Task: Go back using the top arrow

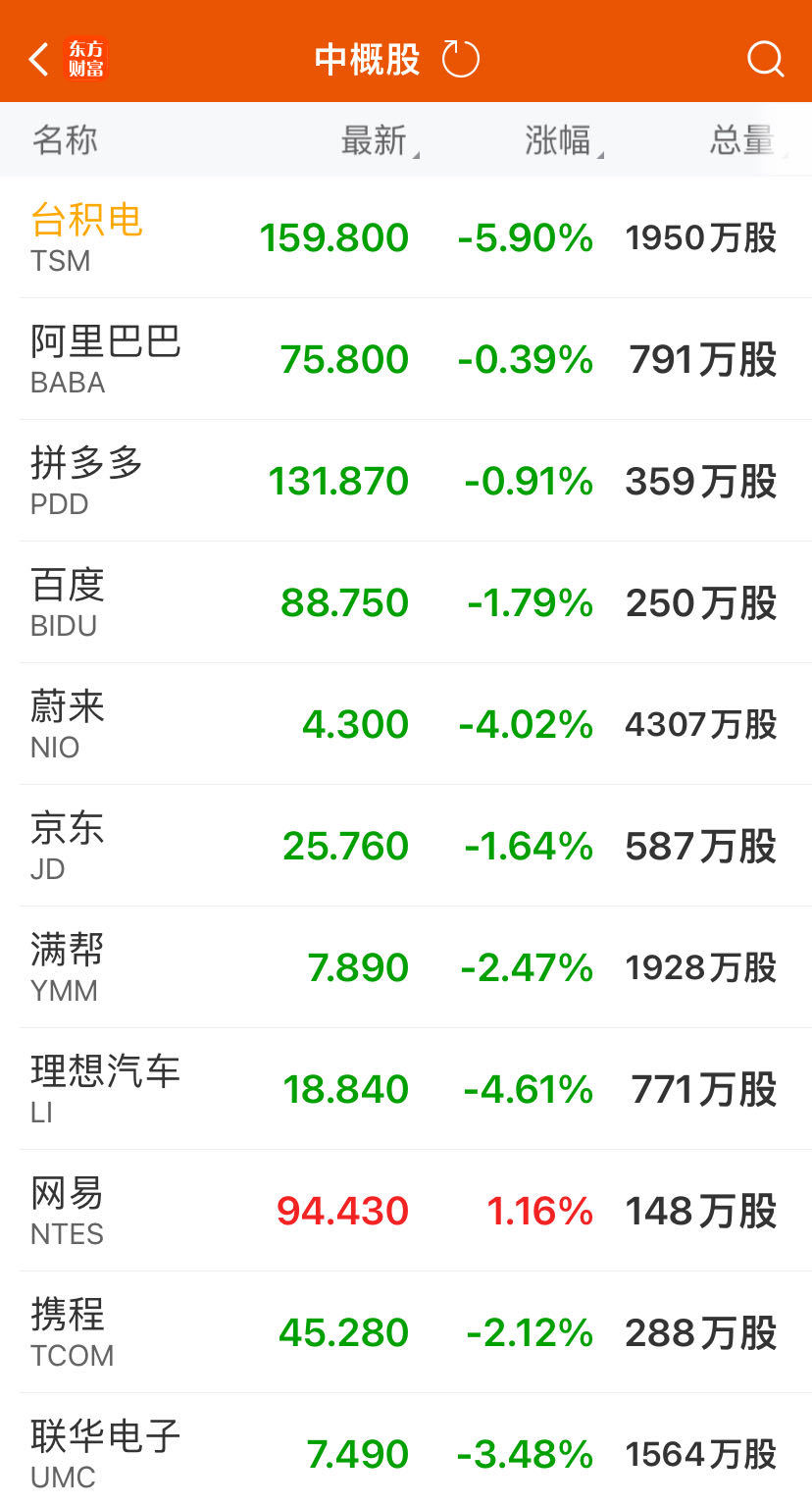Action: (39, 59)
